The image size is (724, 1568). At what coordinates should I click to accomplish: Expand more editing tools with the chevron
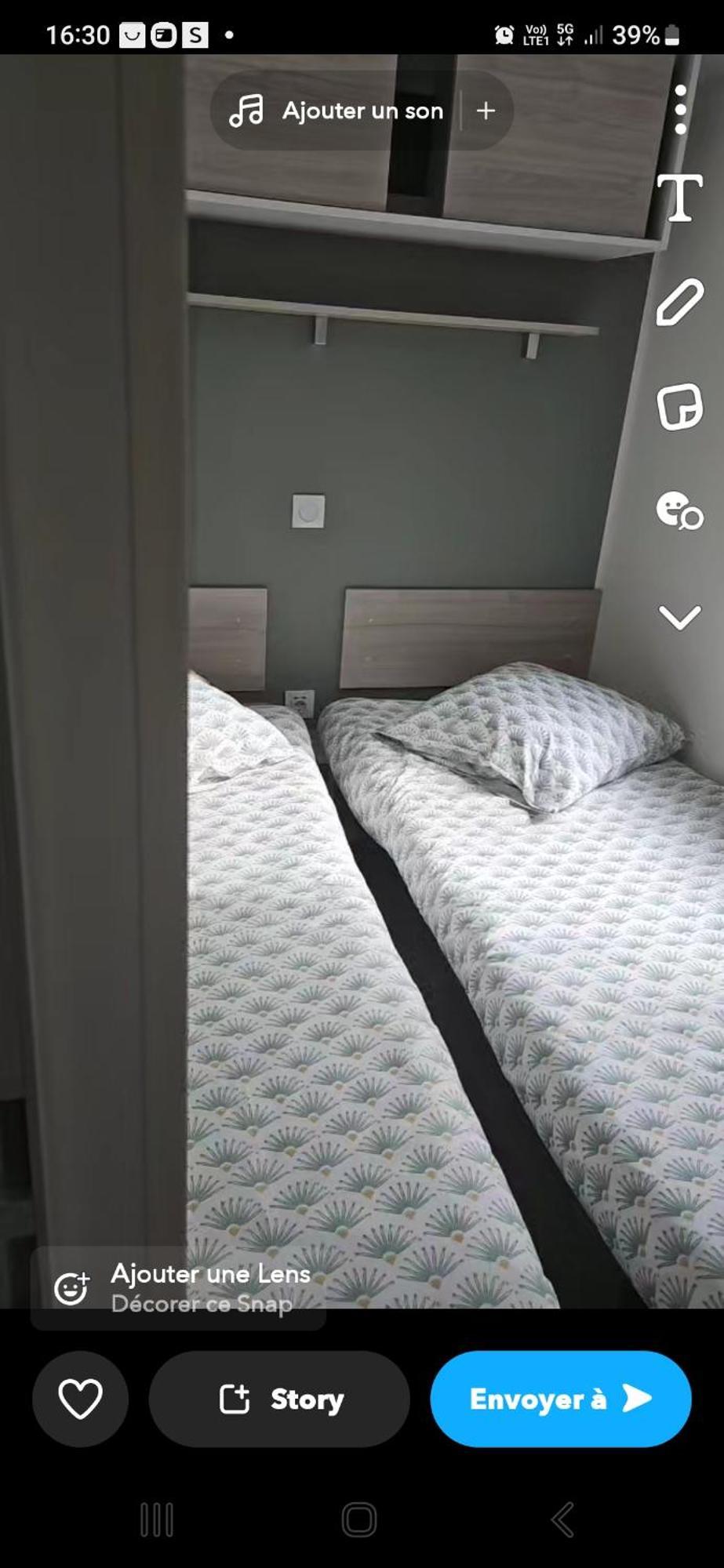(x=679, y=617)
